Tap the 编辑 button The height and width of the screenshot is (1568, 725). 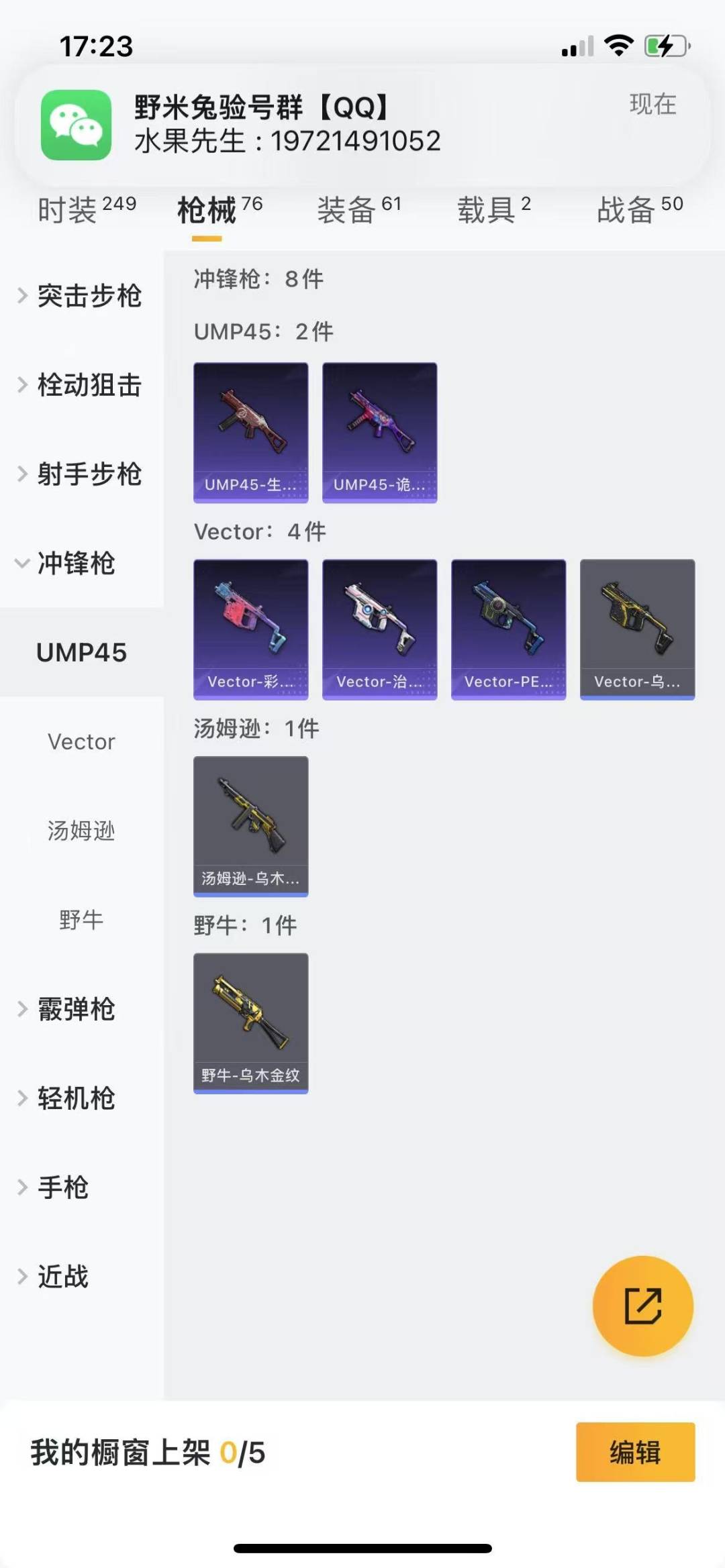635,1452
